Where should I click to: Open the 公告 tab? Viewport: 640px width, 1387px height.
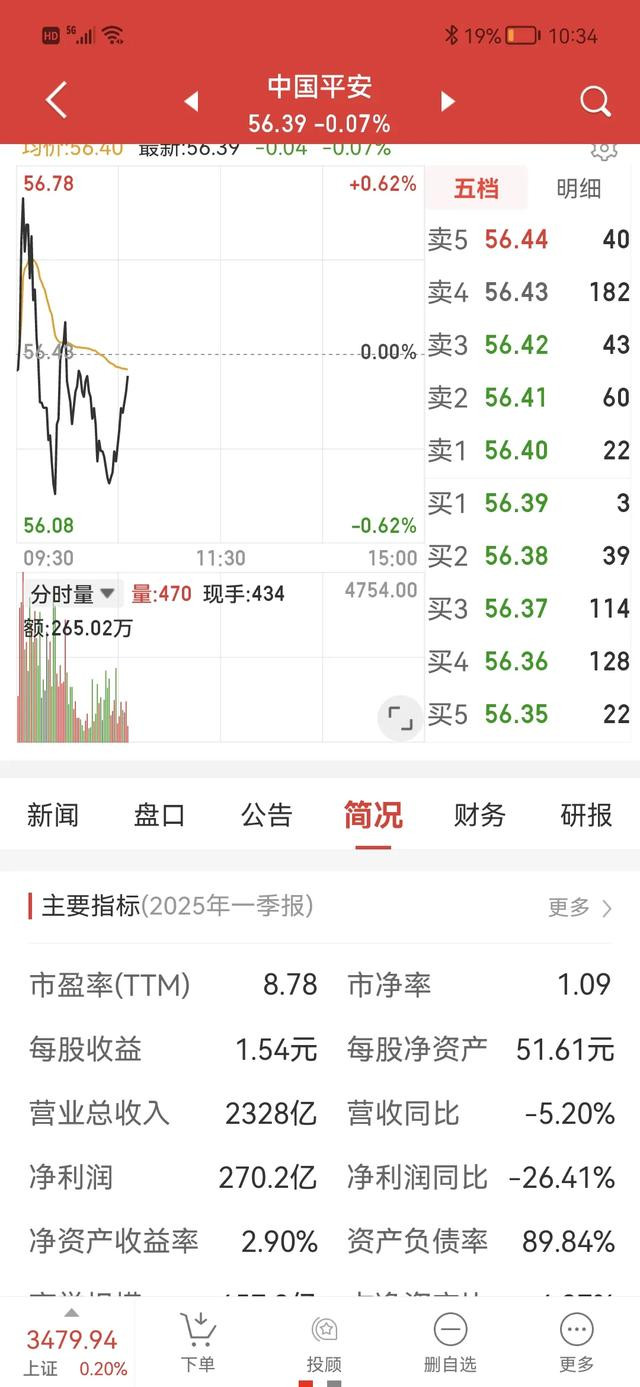pos(267,815)
